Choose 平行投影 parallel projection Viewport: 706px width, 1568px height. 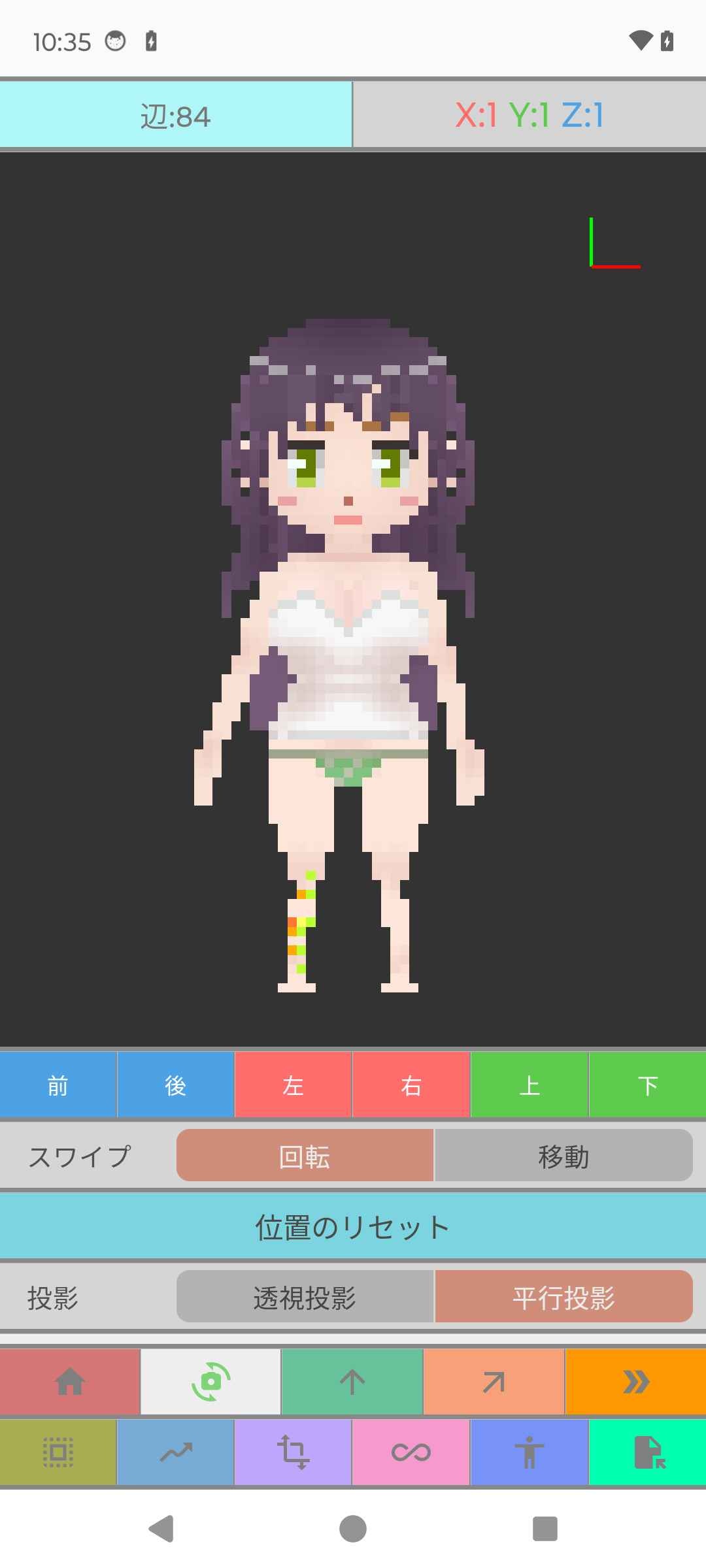pyautogui.click(x=563, y=1297)
